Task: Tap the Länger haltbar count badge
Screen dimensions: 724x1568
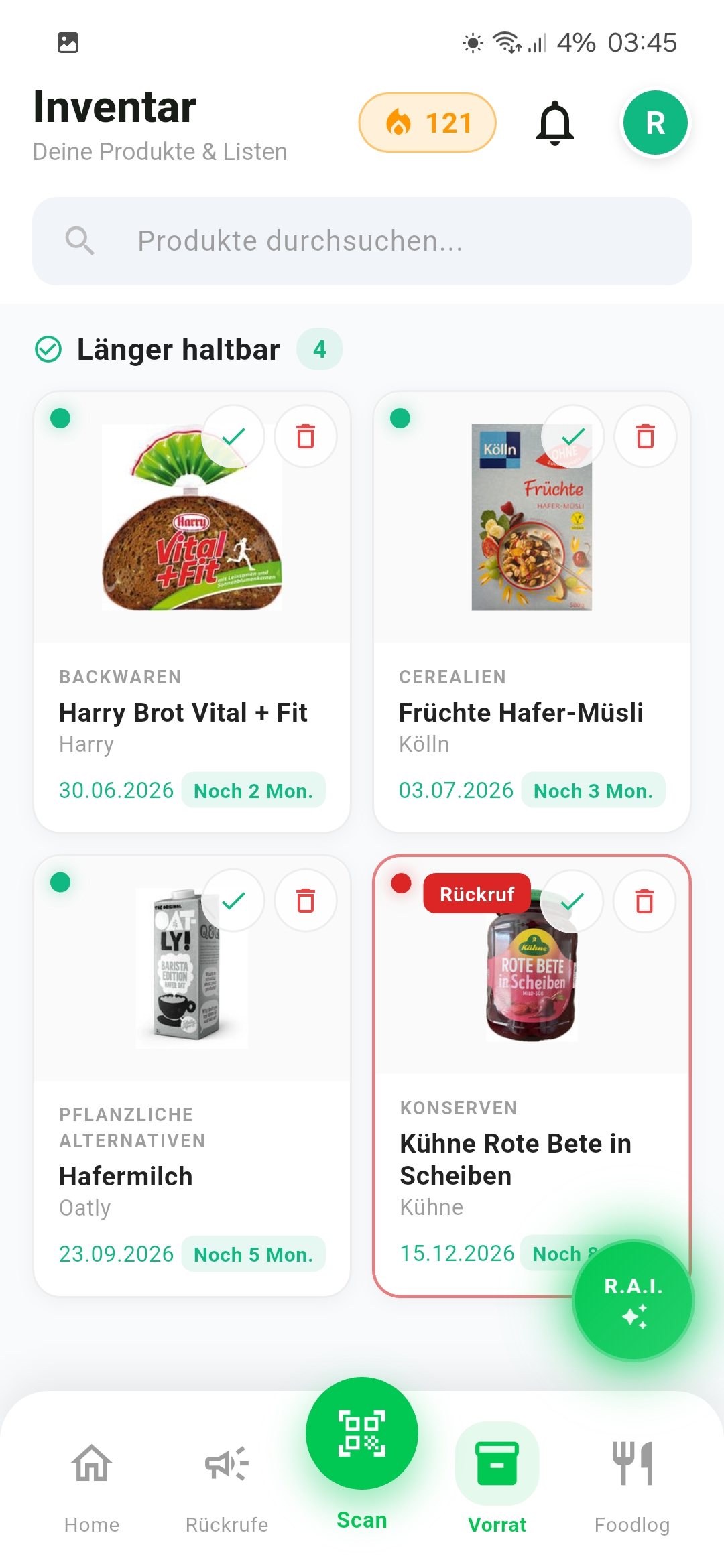Action: [x=320, y=348]
